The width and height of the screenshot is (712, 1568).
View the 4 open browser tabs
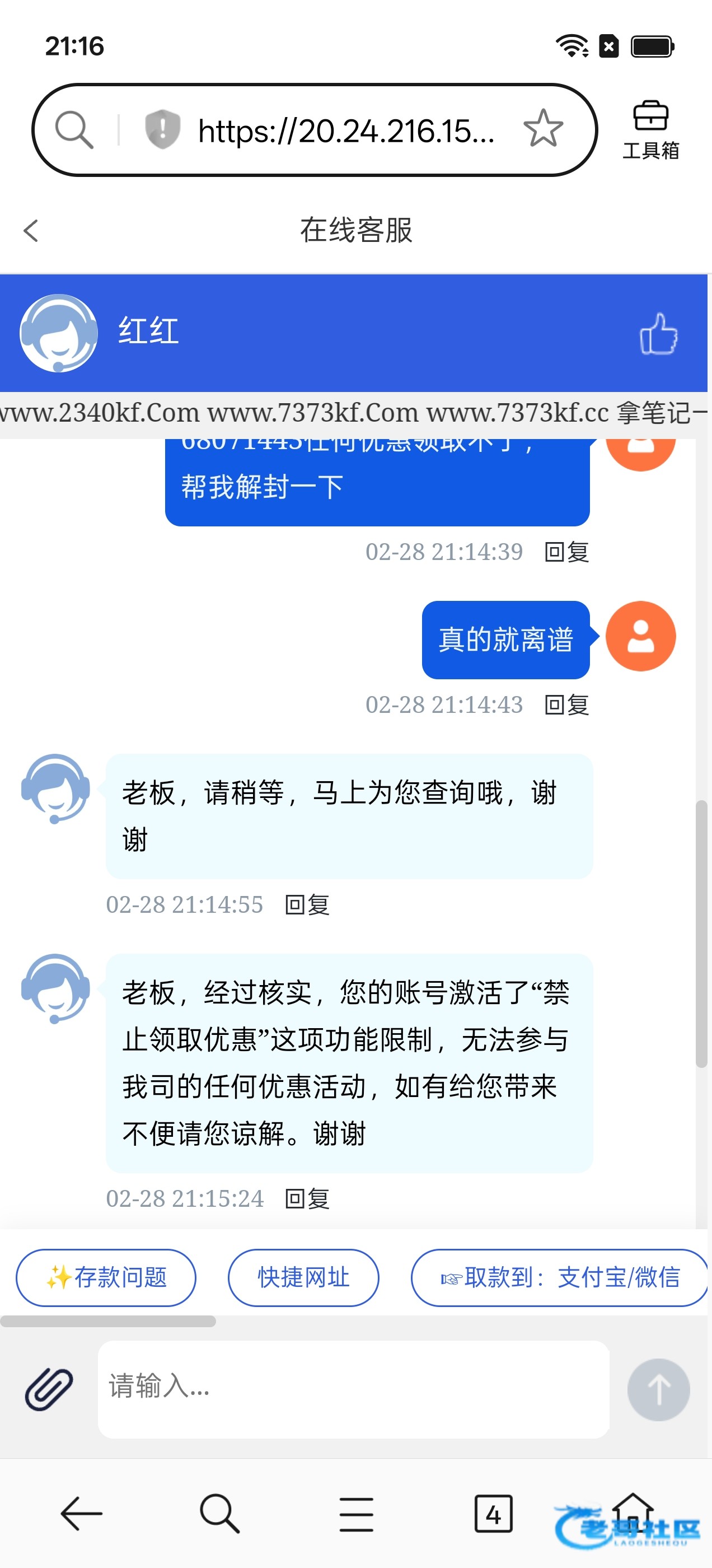pyautogui.click(x=493, y=1513)
